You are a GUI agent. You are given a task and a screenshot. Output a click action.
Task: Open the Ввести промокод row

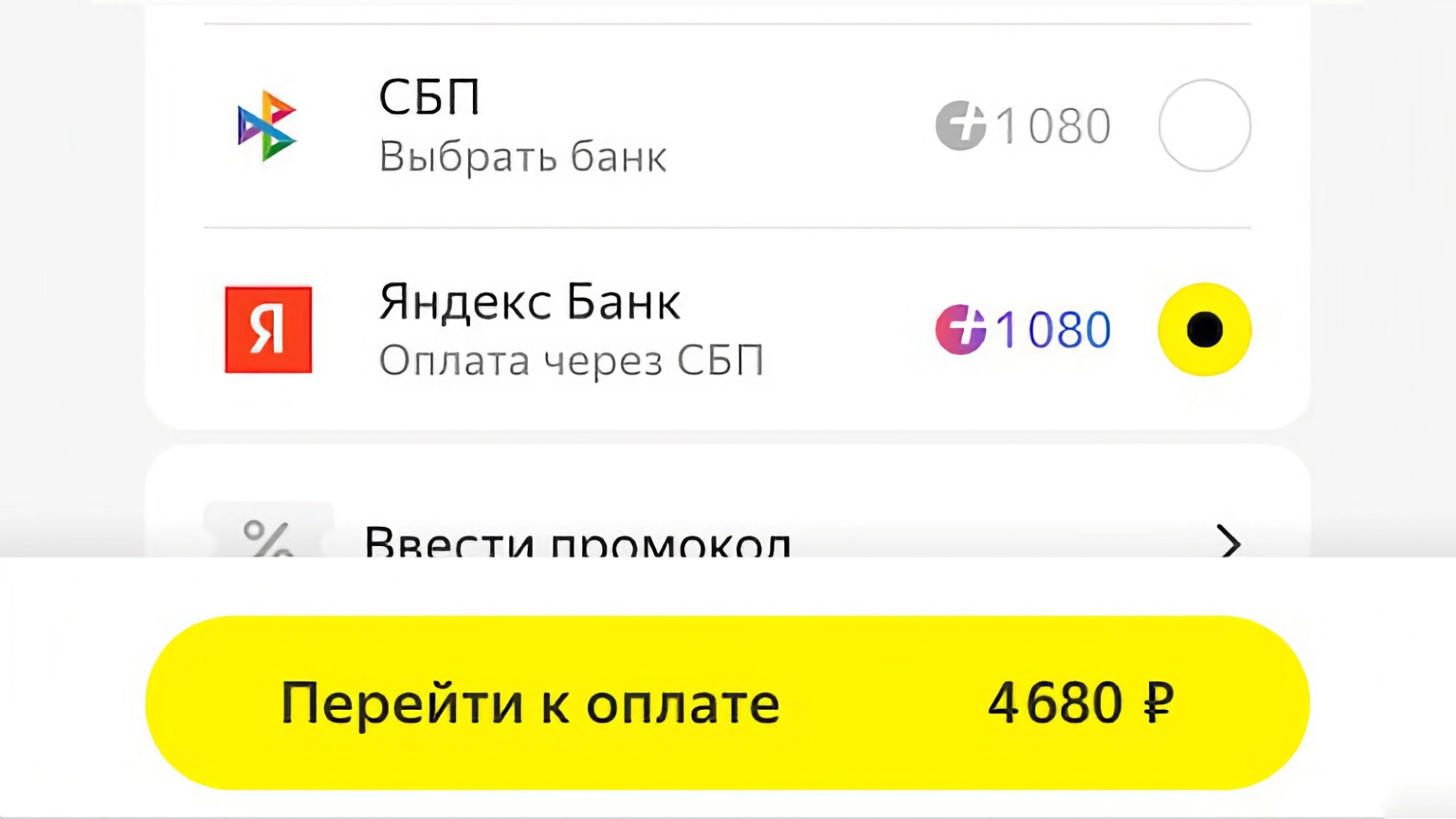tap(726, 540)
